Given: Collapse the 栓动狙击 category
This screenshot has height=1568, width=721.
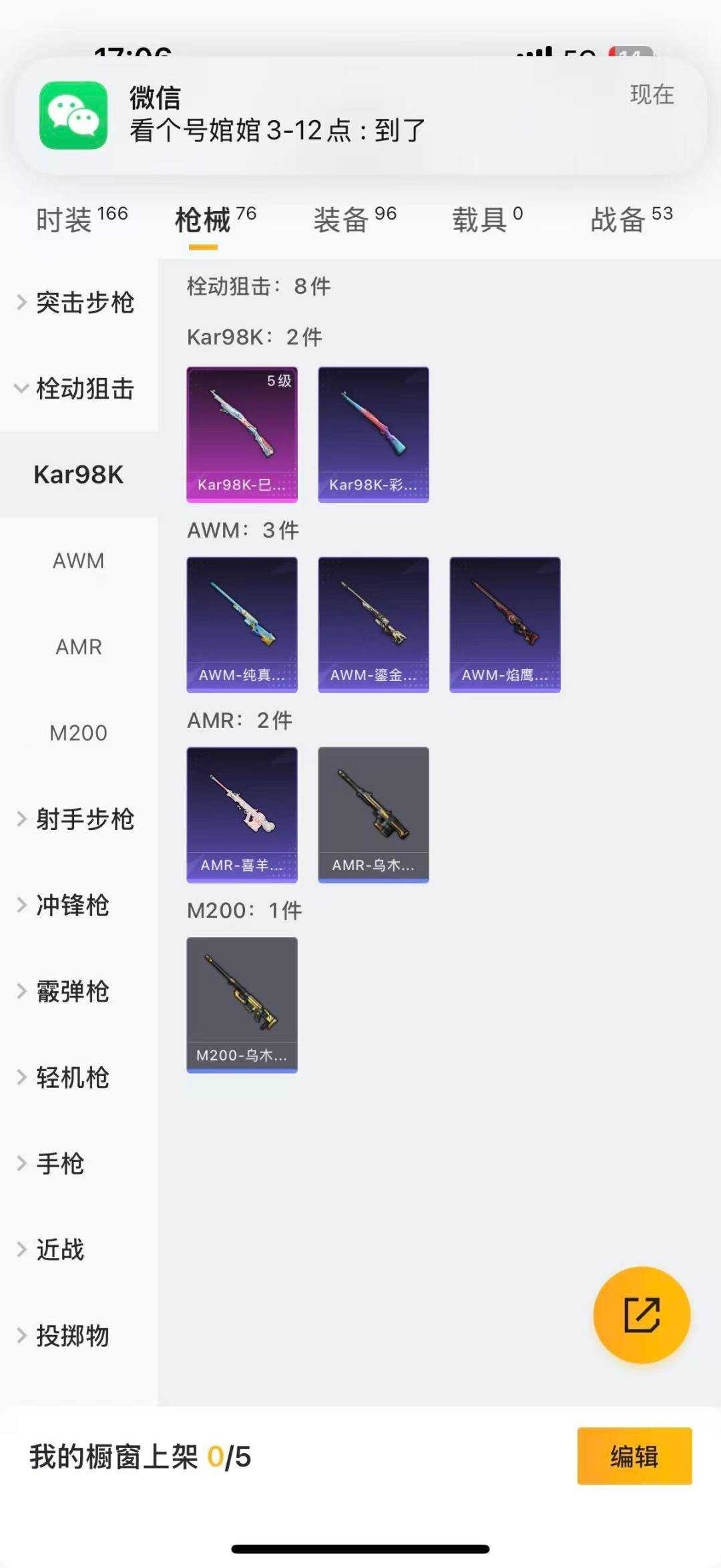Looking at the screenshot, I should coord(79,389).
